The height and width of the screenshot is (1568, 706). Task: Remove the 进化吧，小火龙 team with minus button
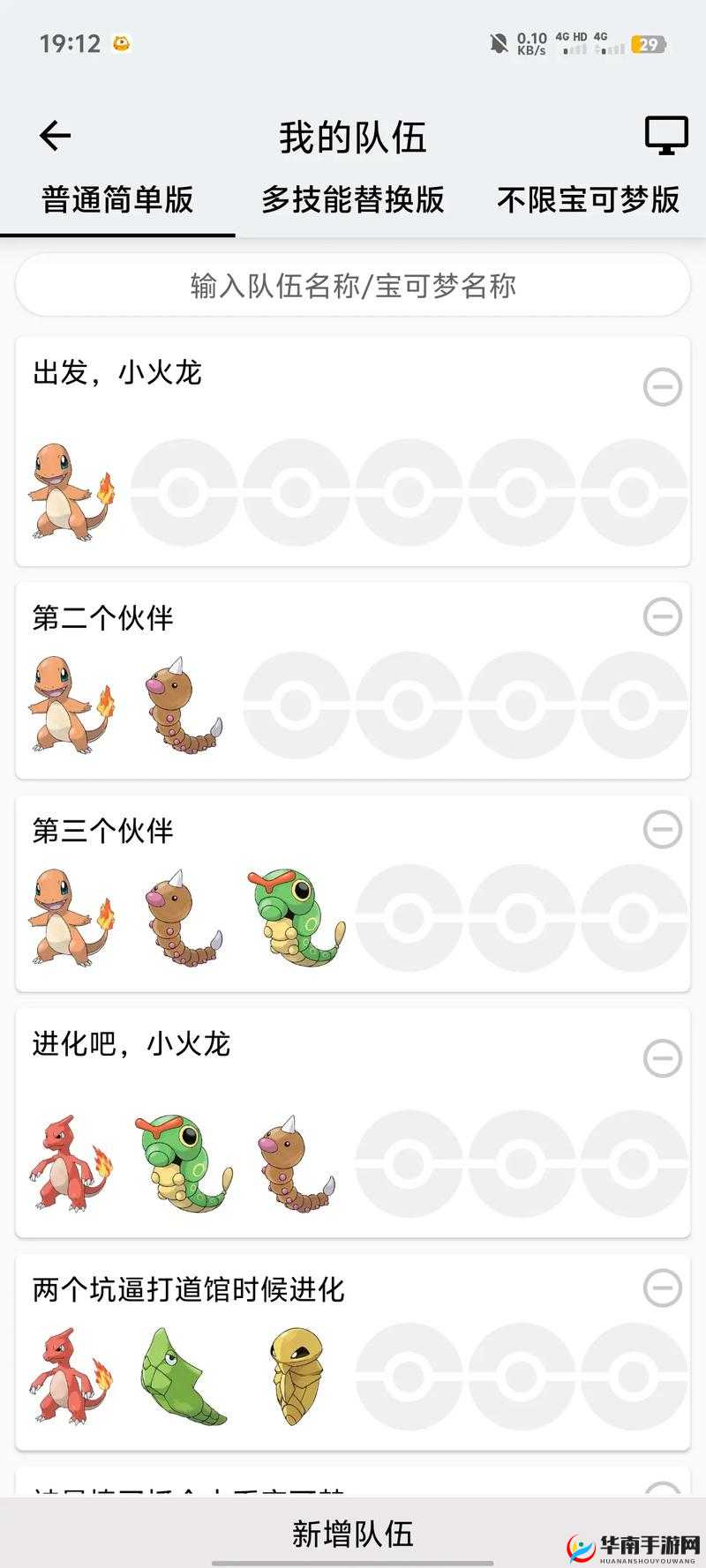(663, 1056)
